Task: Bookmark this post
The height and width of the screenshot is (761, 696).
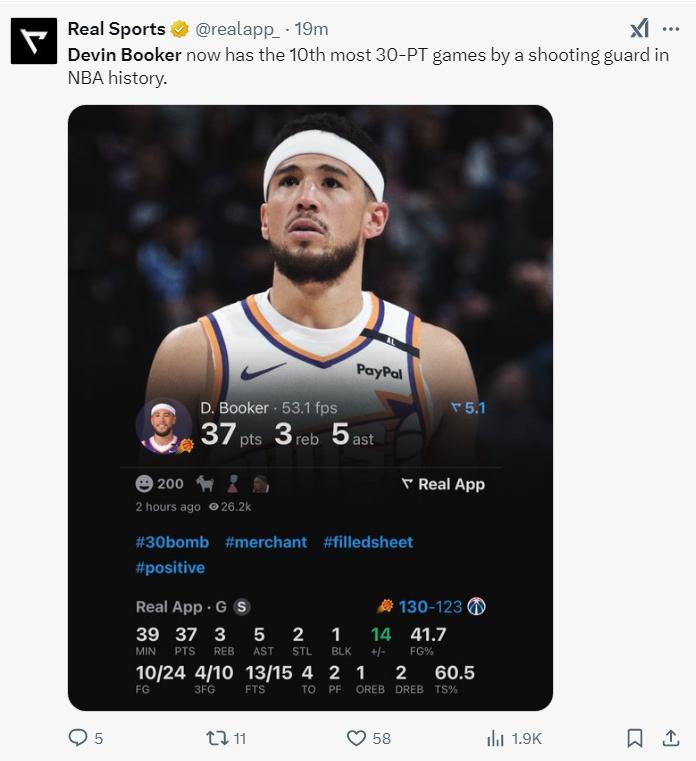Action: coord(634,738)
